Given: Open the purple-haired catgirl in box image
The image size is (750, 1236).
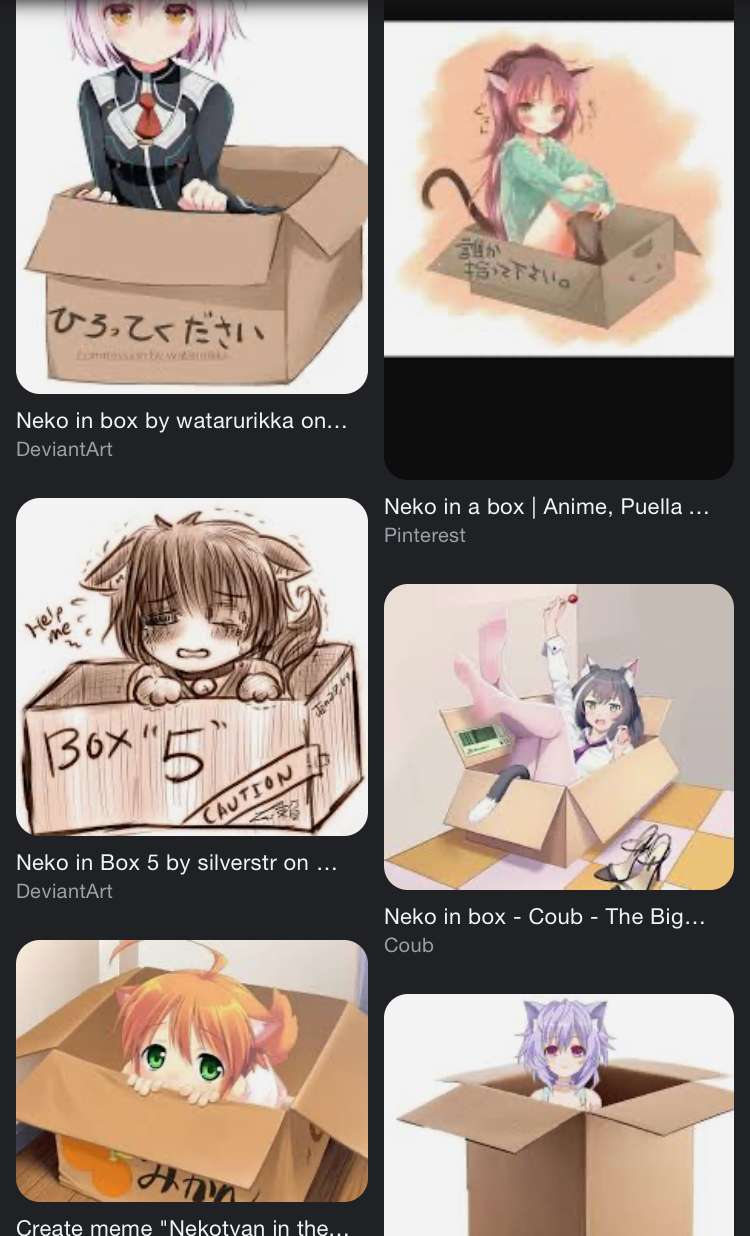Looking at the screenshot, I should pos(559,1115).
